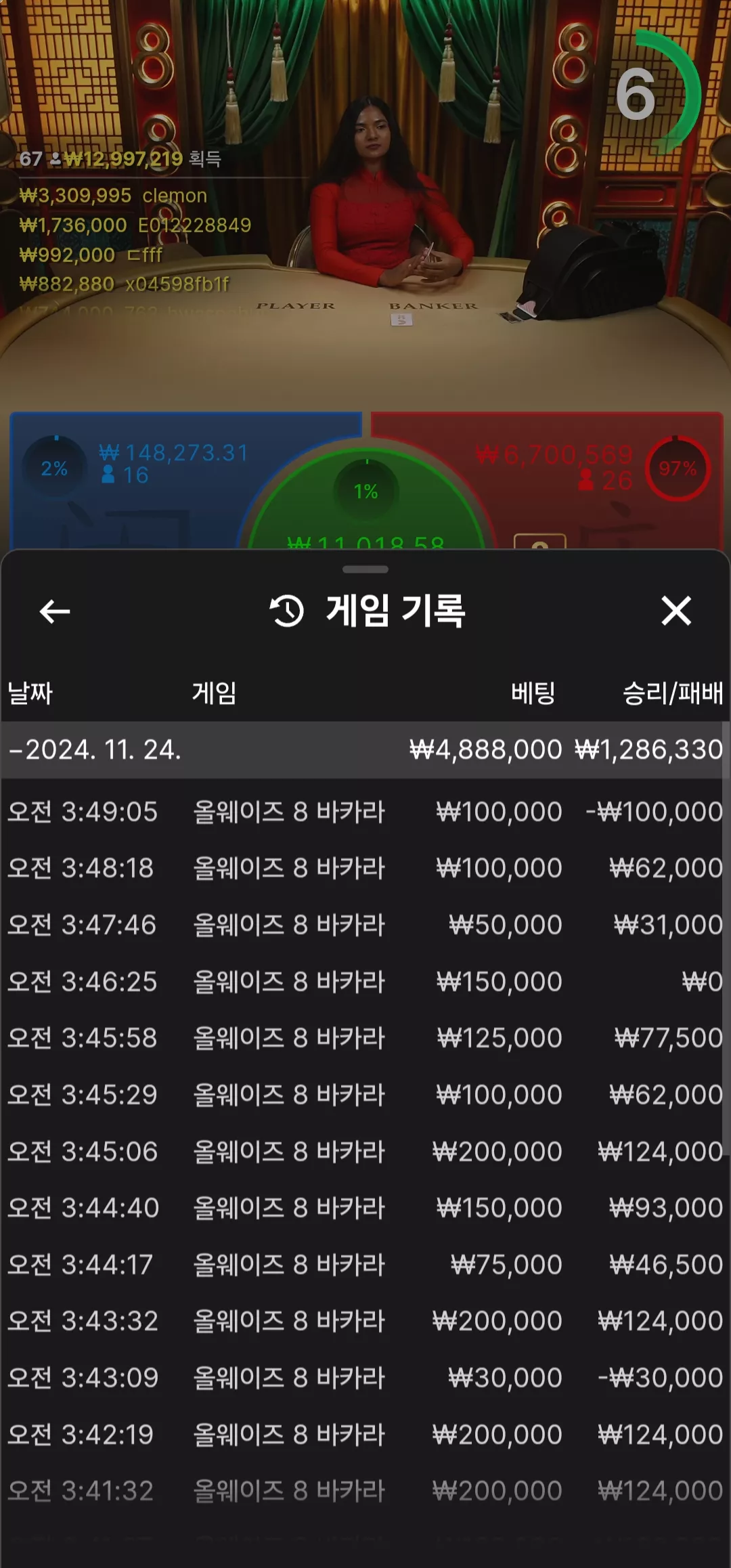Open the 오전 3:45:58 ₩125,000 bet record
The image size is (731, 1568).
coord(364,1038)
